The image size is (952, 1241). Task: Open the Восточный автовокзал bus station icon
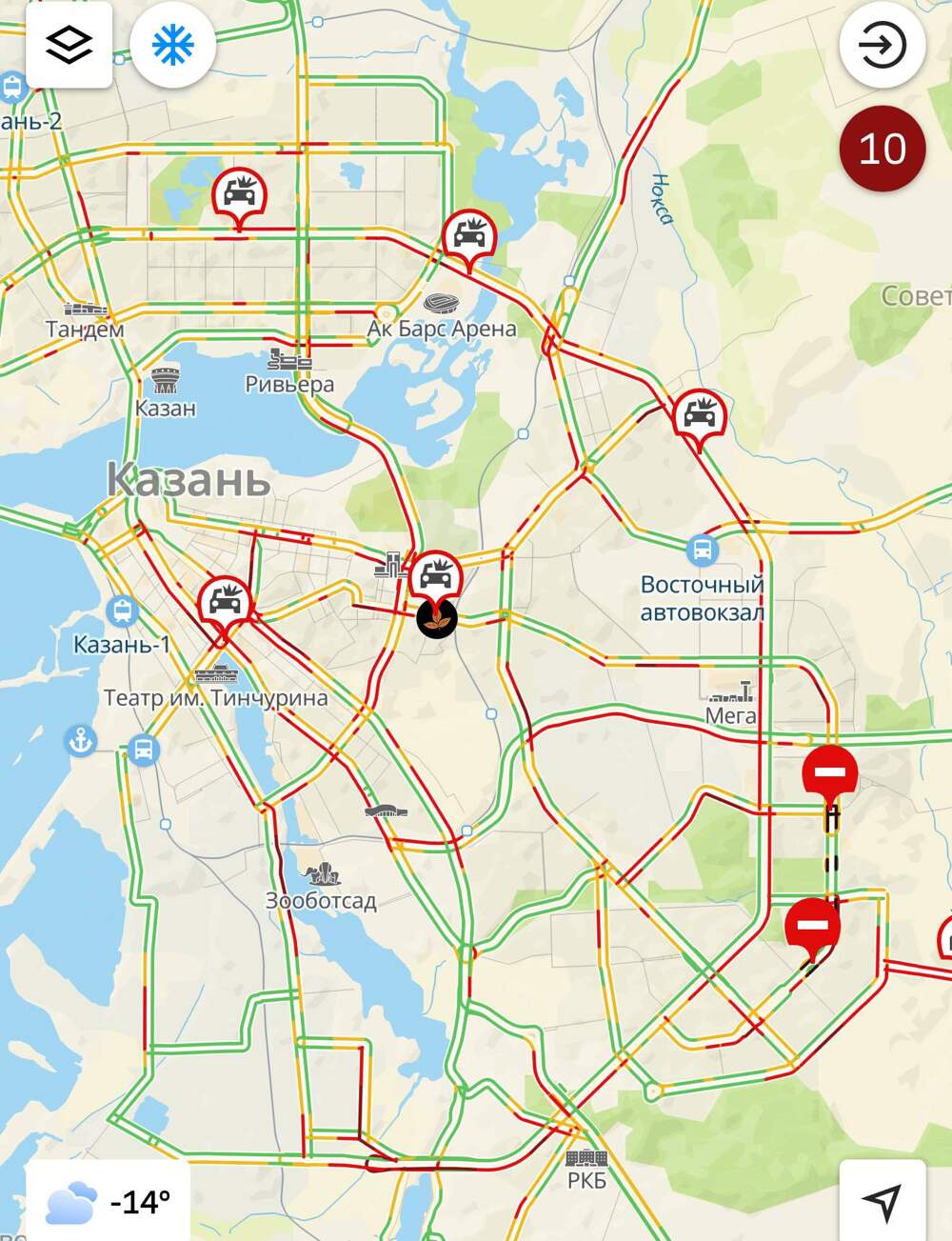coord(702,550)
